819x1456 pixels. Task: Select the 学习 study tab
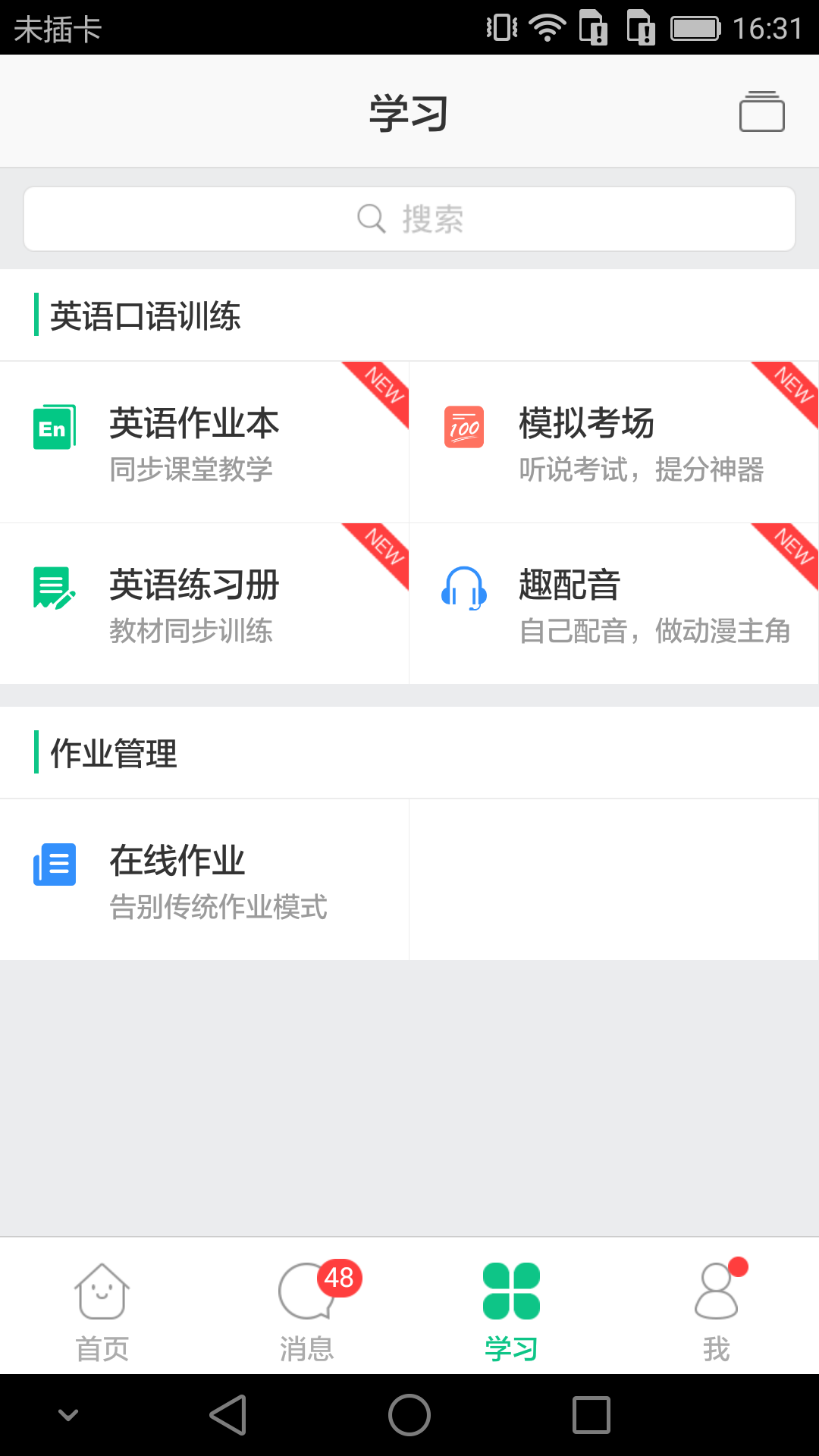tap(511, 1310)
